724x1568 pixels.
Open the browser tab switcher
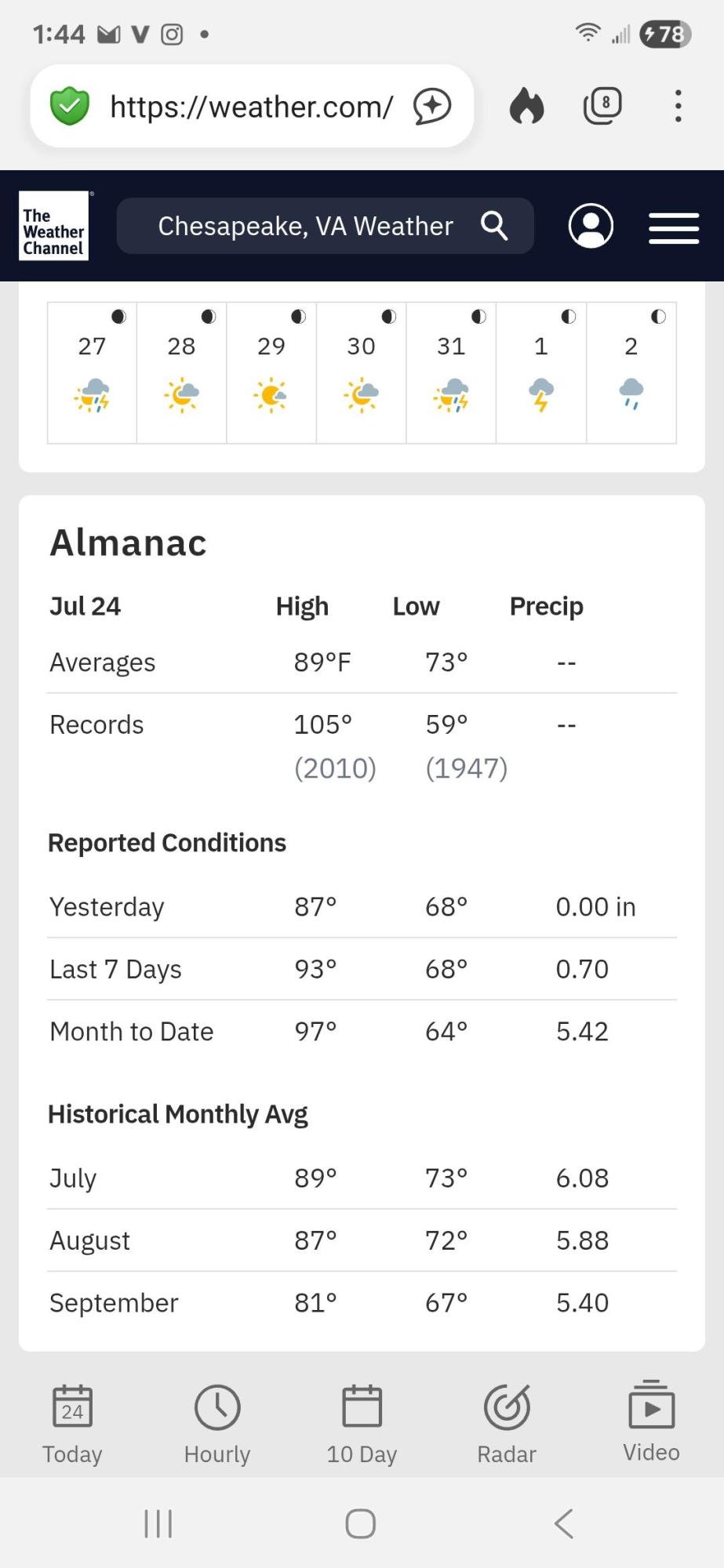[x=602, y=106]
